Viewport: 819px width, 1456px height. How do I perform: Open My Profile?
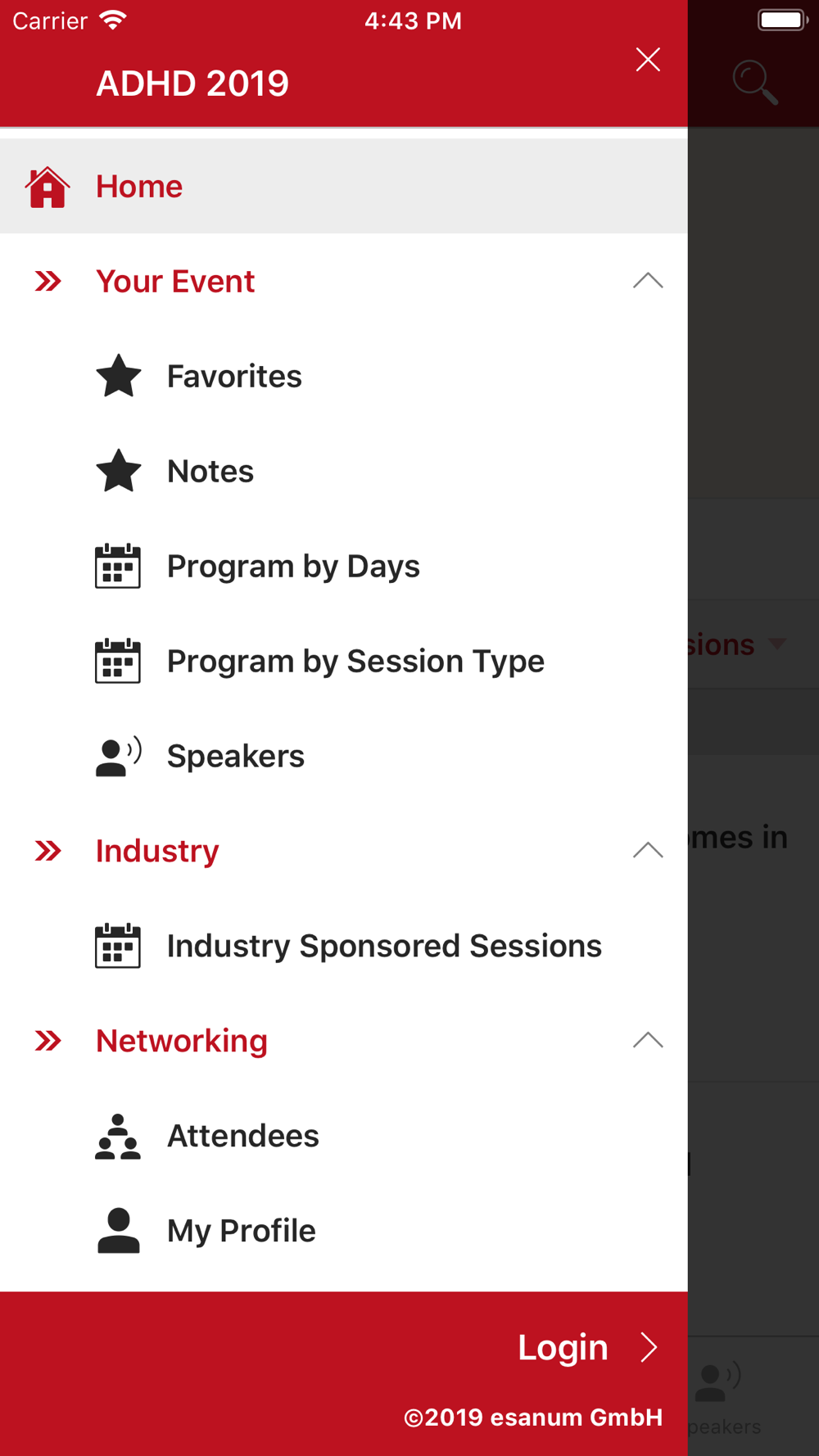pyautogui.click(x=344, y=1231)
